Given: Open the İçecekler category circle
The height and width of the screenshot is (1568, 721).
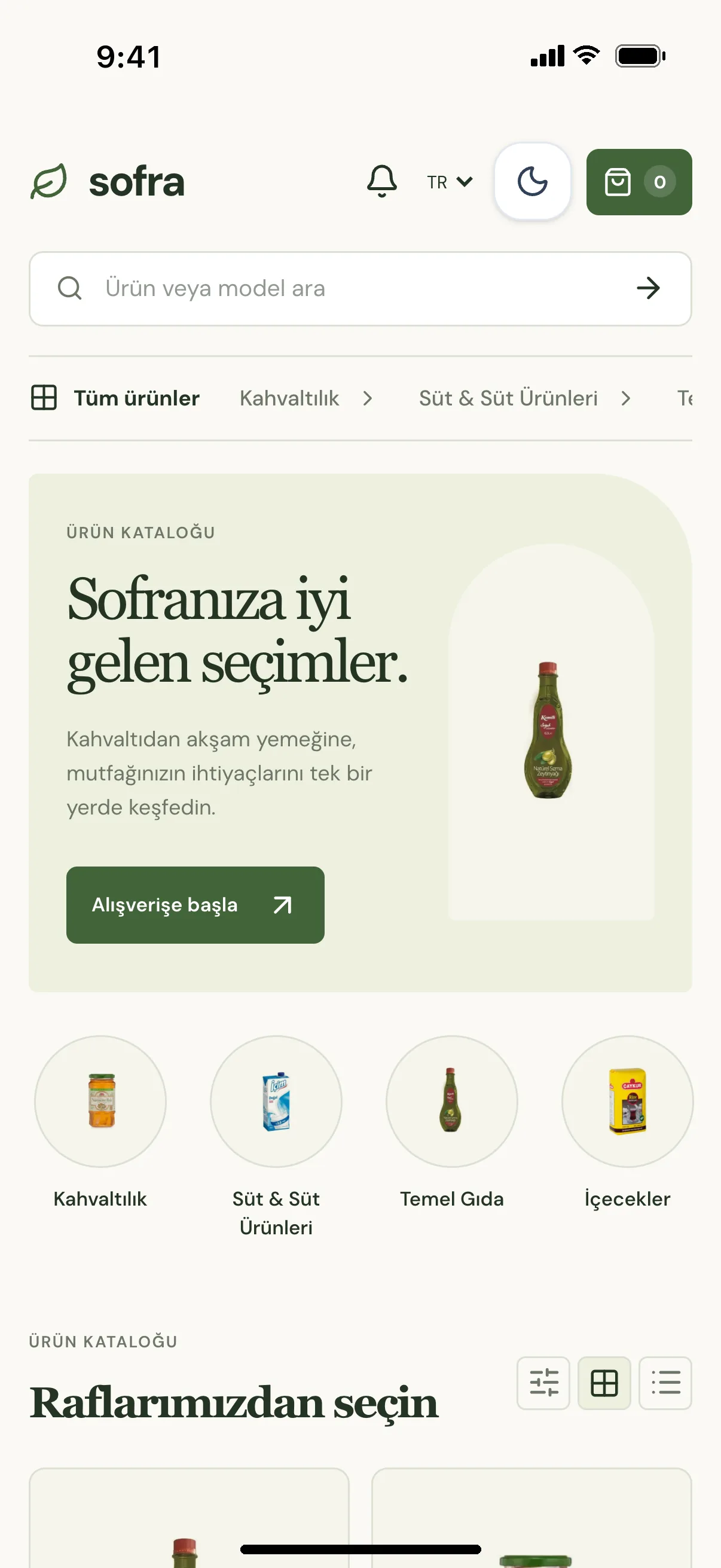Looking at the screenshot, I should [x=627, y=1102].
